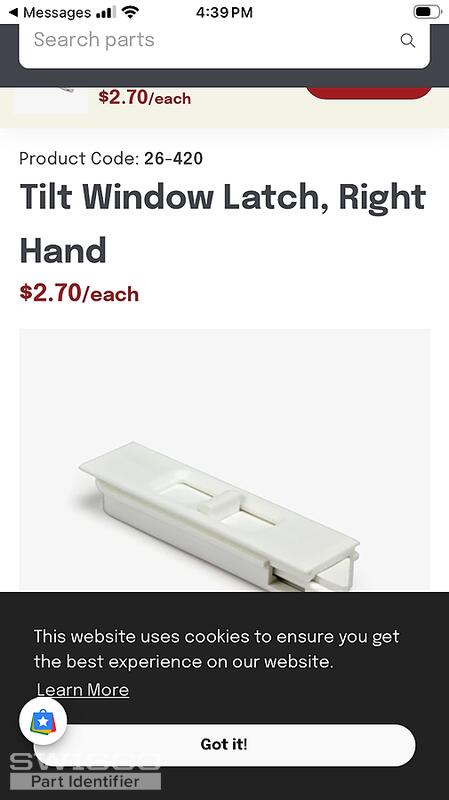Tap the red button in sticky bar

[x=369, y=93]
